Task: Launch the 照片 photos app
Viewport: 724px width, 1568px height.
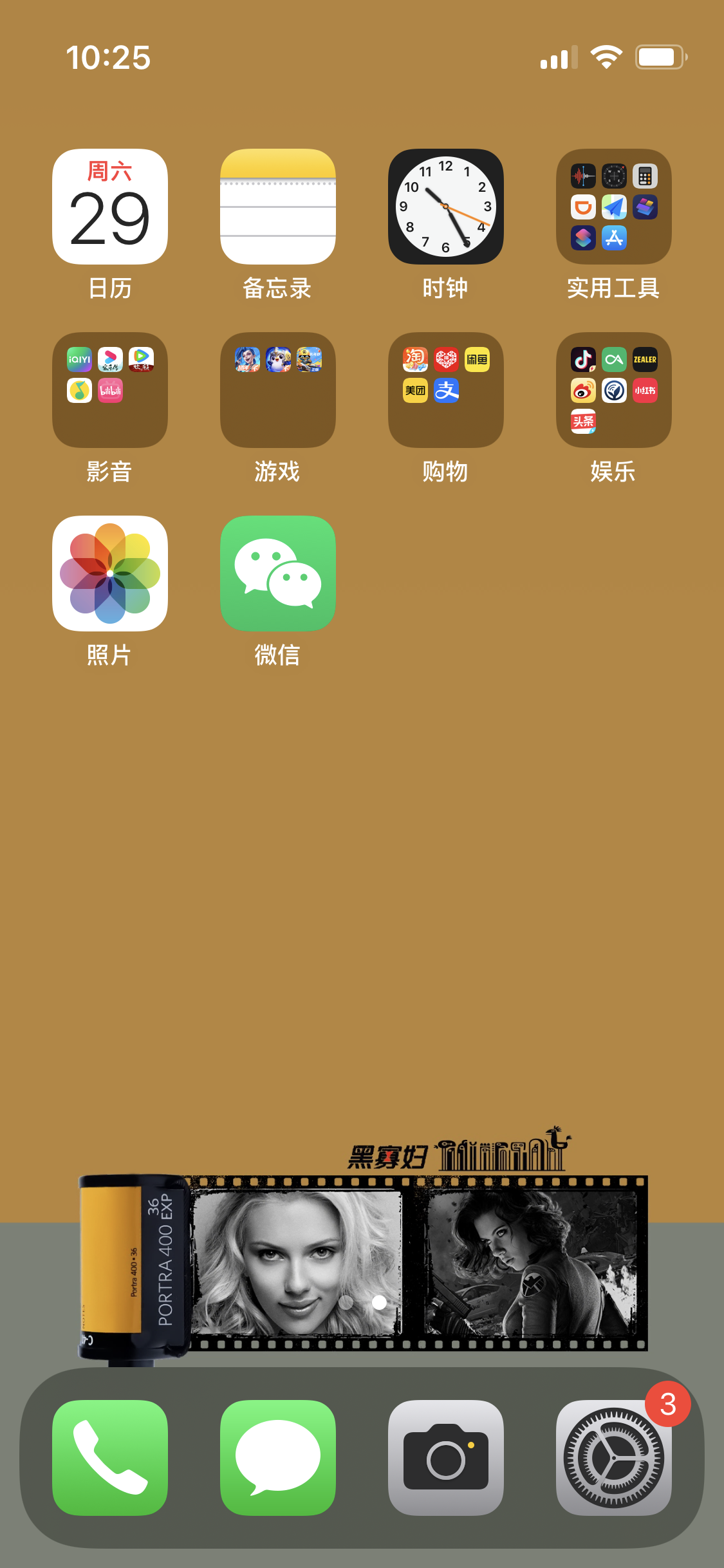Action: pos(110,574)
